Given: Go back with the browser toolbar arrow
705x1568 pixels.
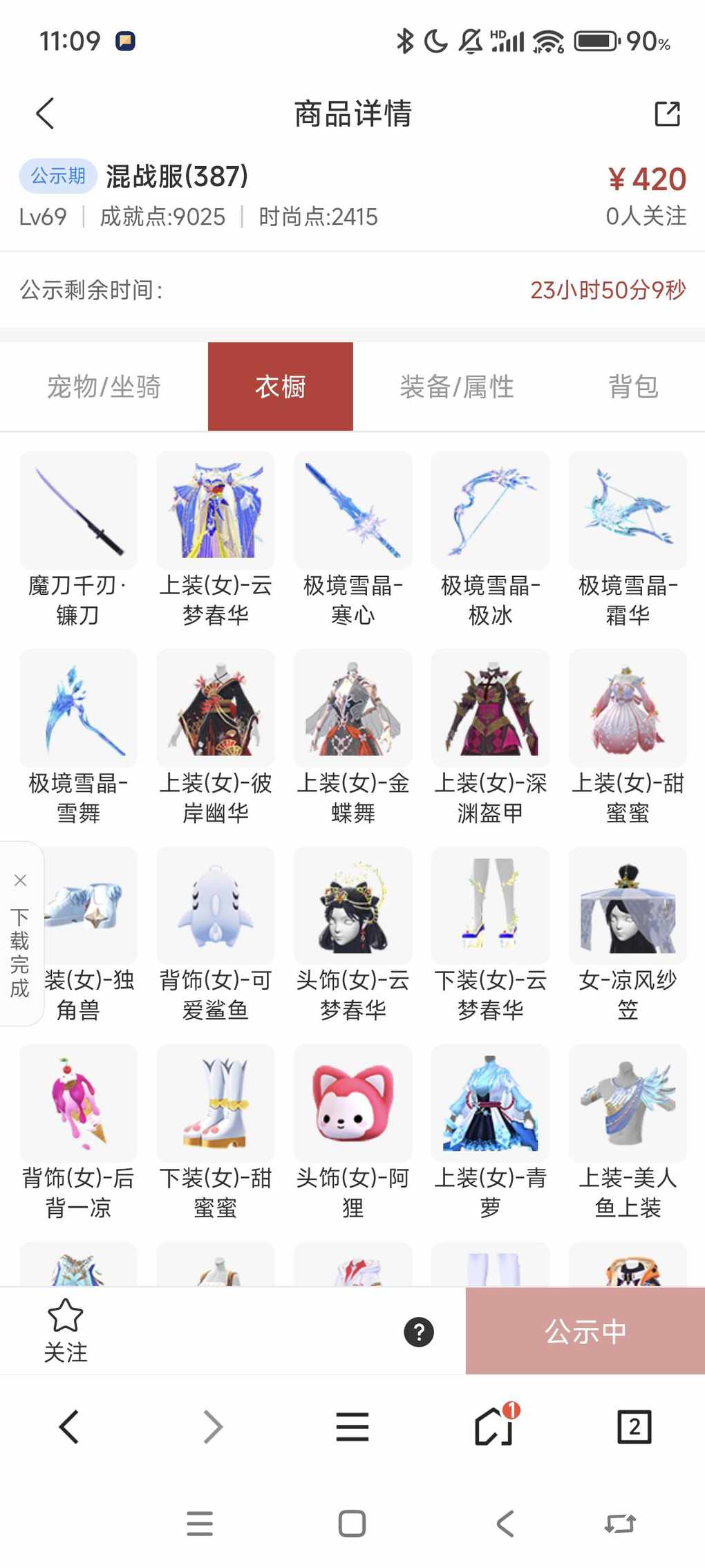Looking at the screenshot, I should click(x=69, y=1427).
